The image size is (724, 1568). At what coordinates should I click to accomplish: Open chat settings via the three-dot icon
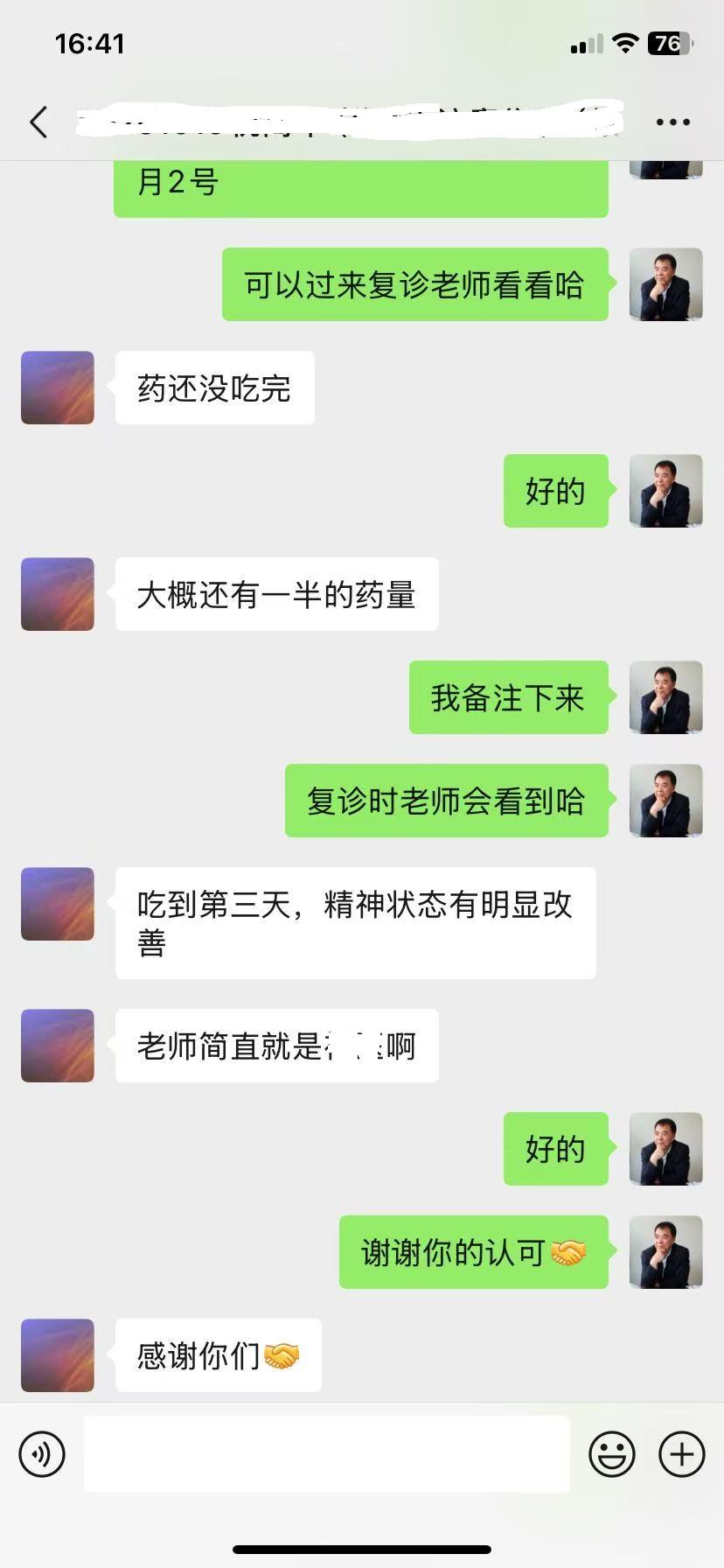click(x=672, y=122)
